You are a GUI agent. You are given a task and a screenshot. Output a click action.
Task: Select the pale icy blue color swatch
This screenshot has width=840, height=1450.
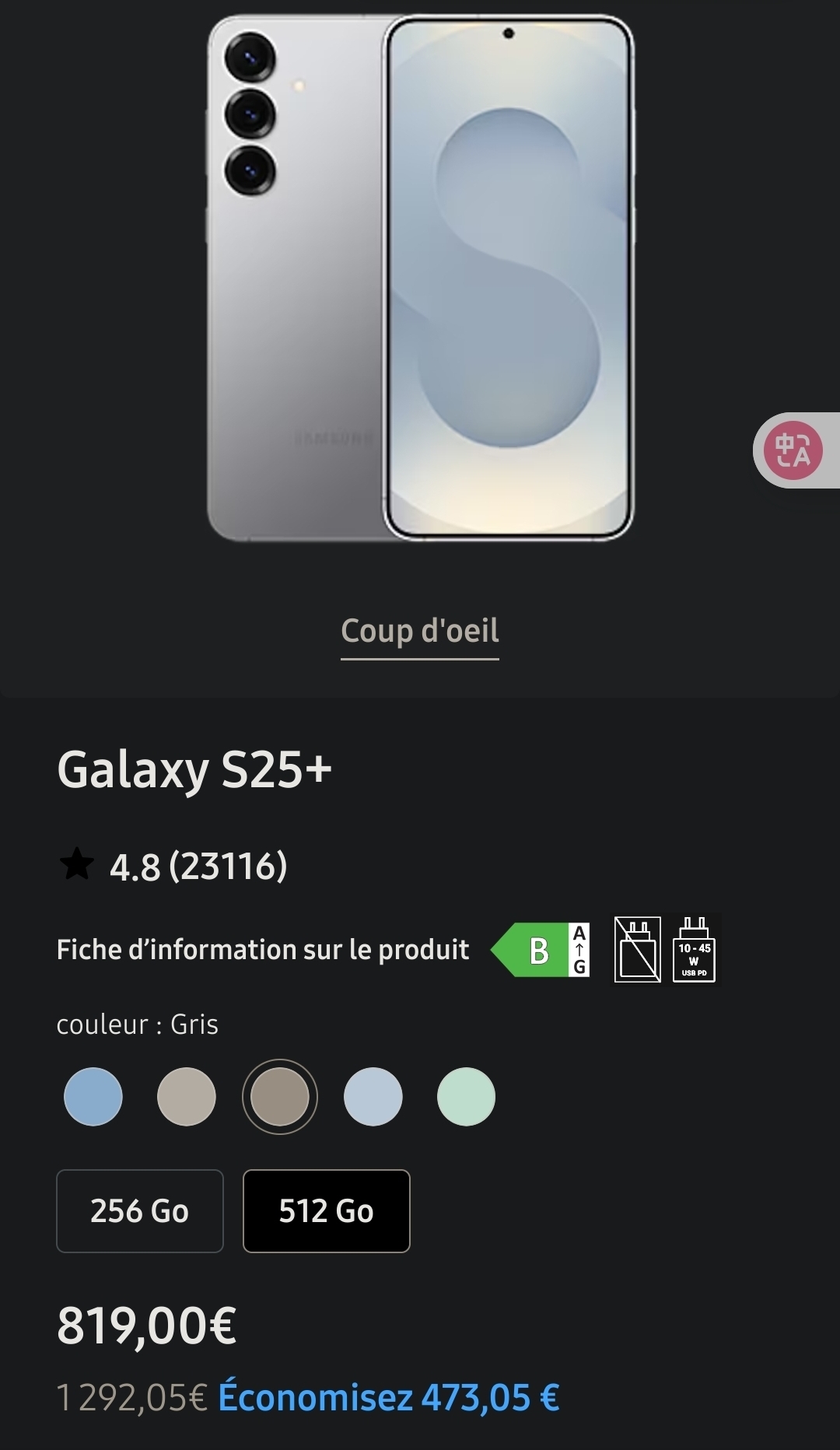(373, 1097)
